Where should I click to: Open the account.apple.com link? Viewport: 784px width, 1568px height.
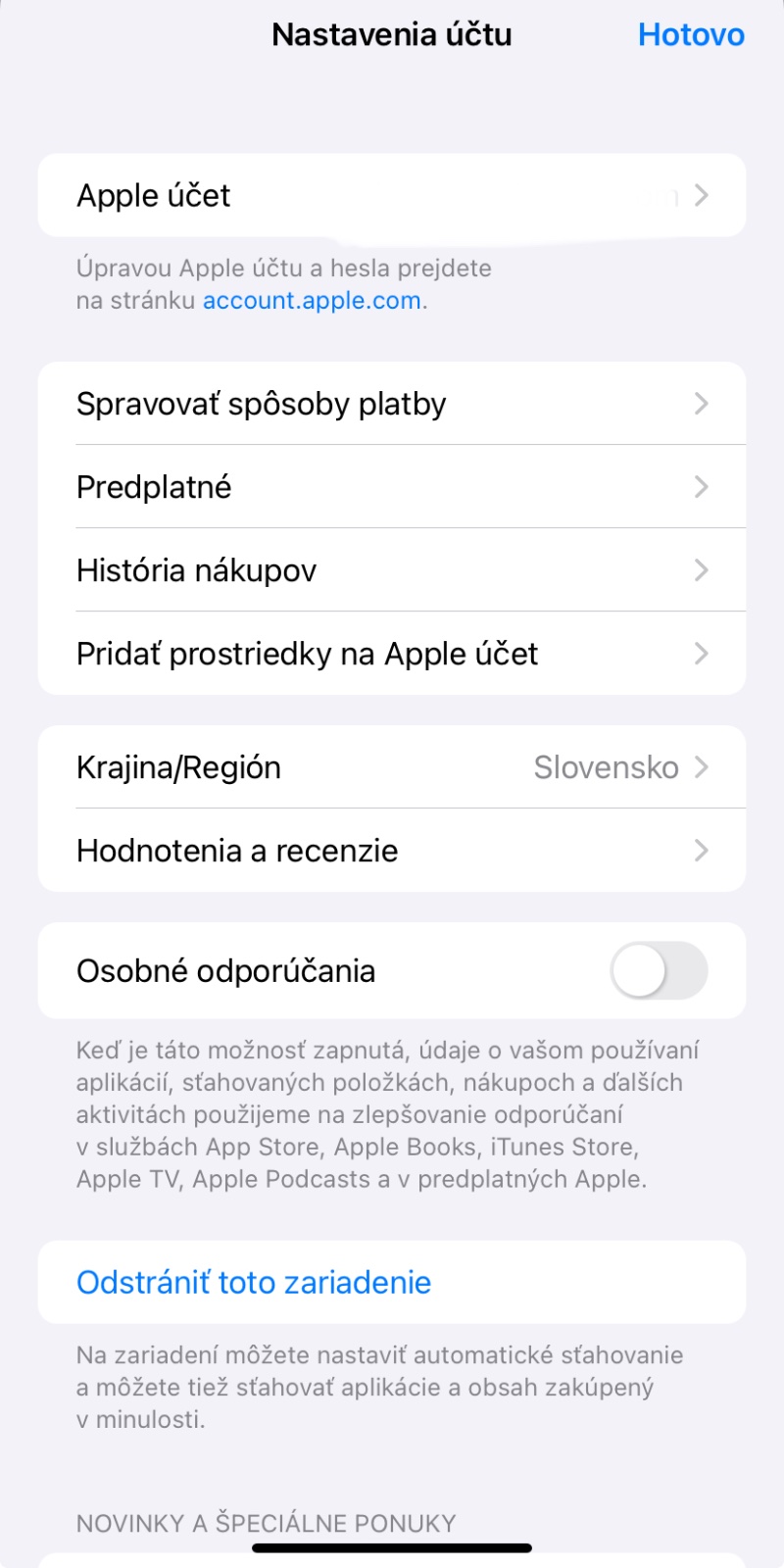(312, 301)
